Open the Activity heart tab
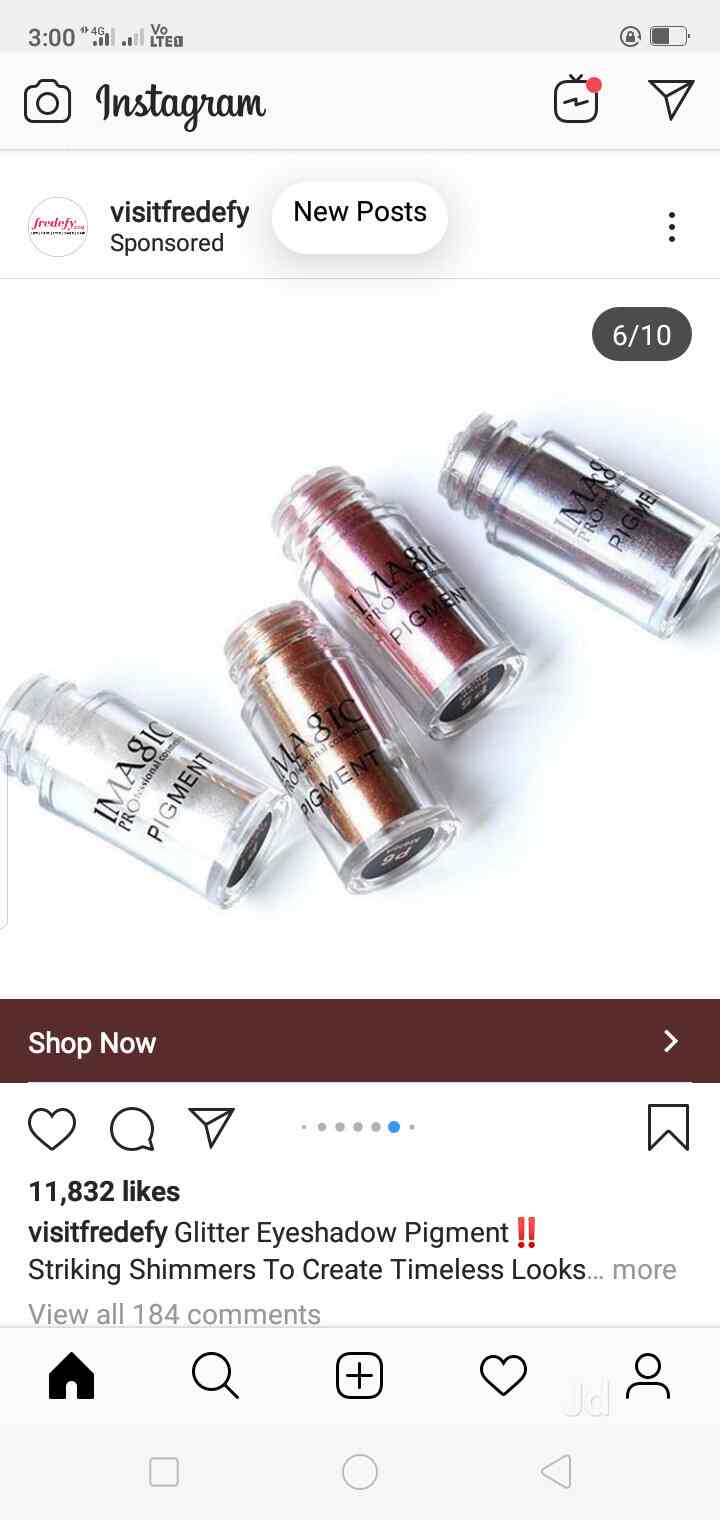Image resolution: width=720 pixels, height=1520 pixels. (503, 1376)
